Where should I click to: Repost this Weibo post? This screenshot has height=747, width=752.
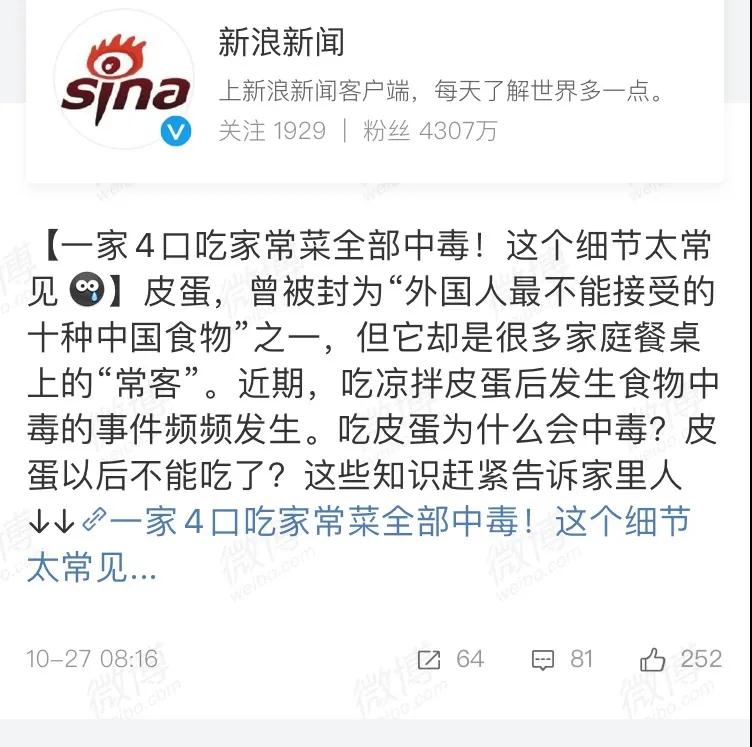[x=450, y=659]
